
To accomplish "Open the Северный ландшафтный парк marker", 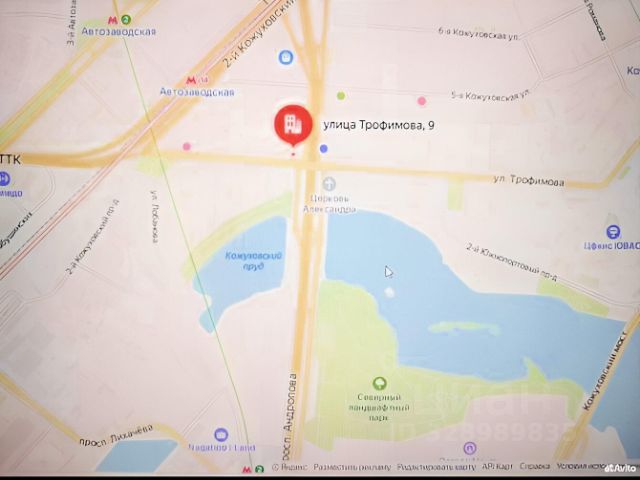I will (x=379, y=384).
